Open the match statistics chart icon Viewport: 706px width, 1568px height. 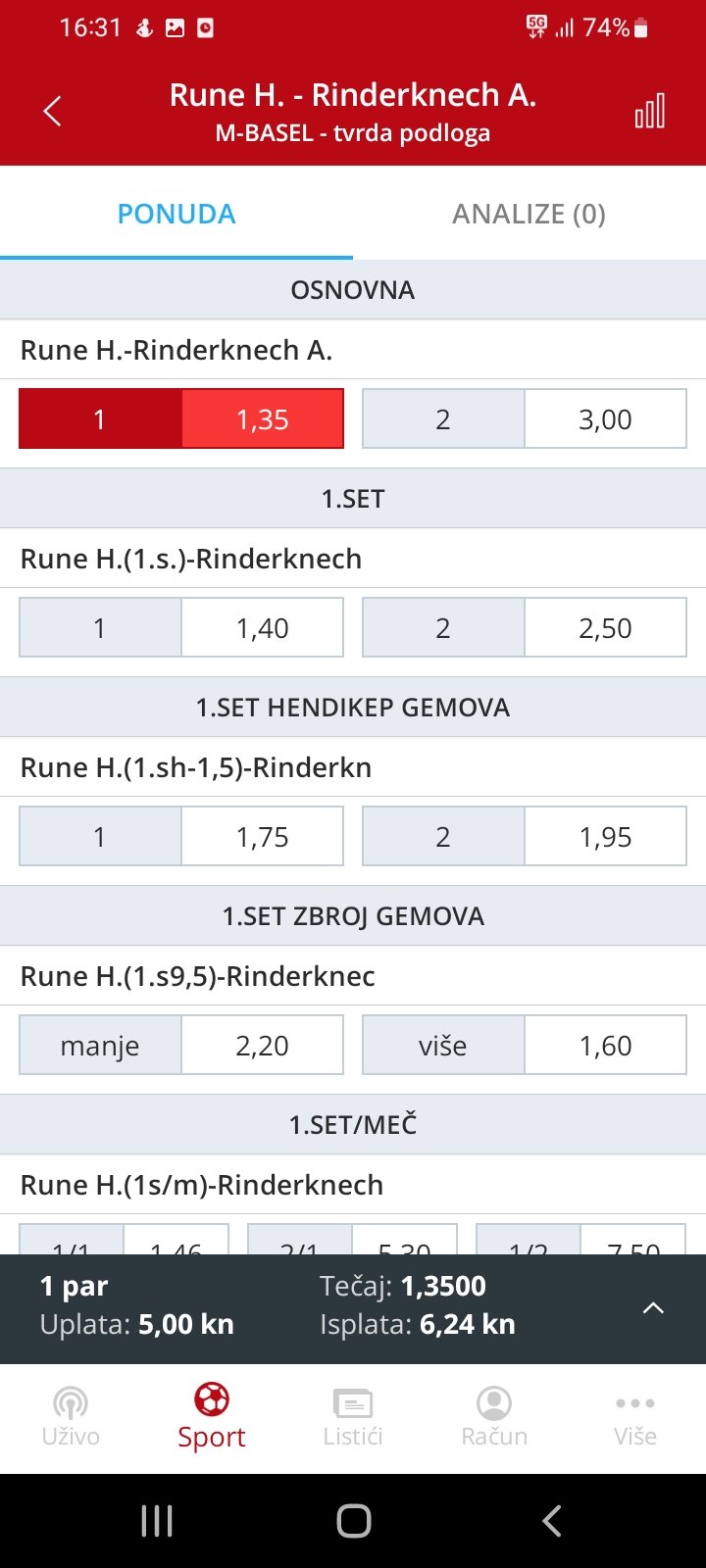649,112
